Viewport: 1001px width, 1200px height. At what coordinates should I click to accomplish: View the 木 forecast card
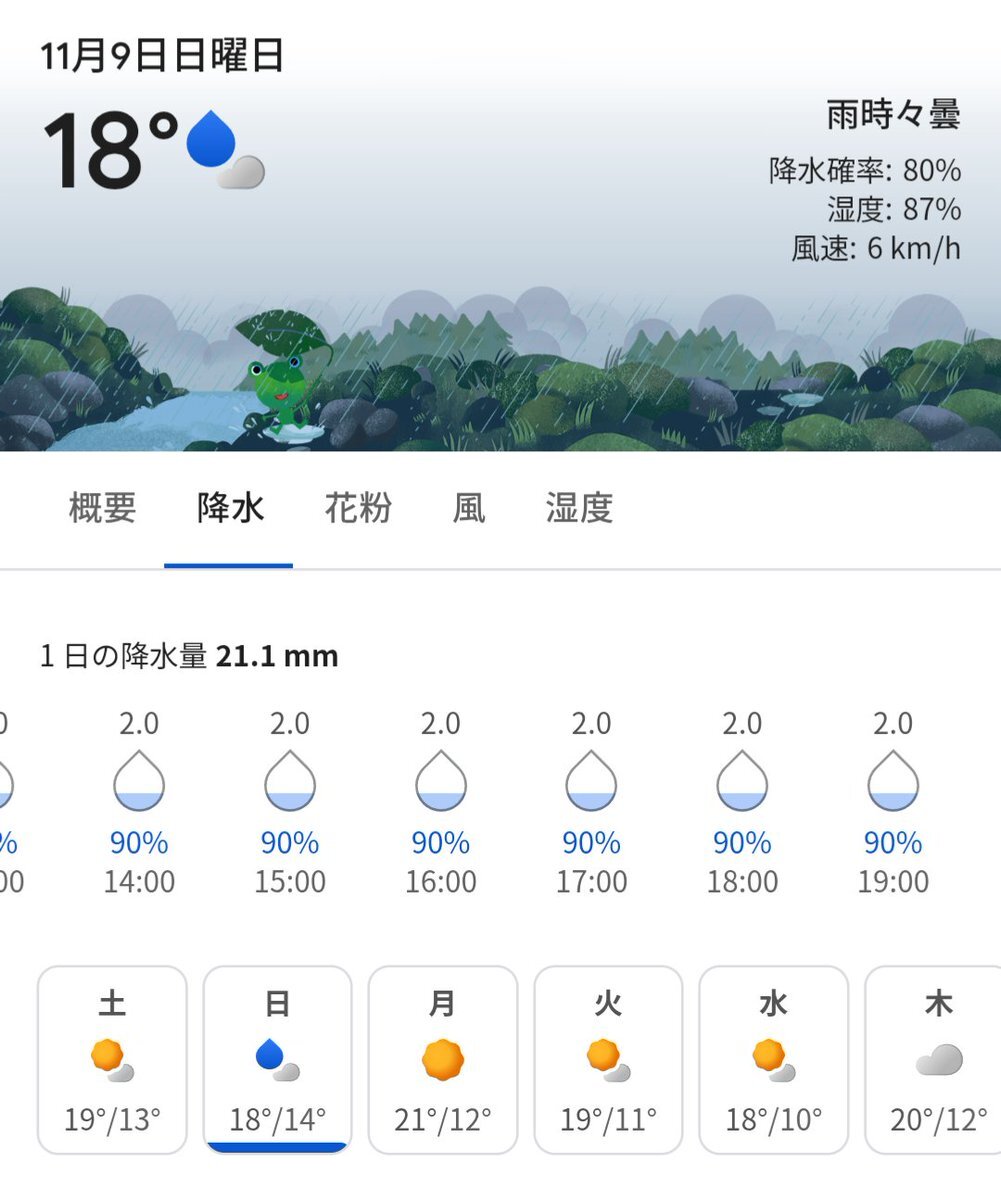(935, 1060)
